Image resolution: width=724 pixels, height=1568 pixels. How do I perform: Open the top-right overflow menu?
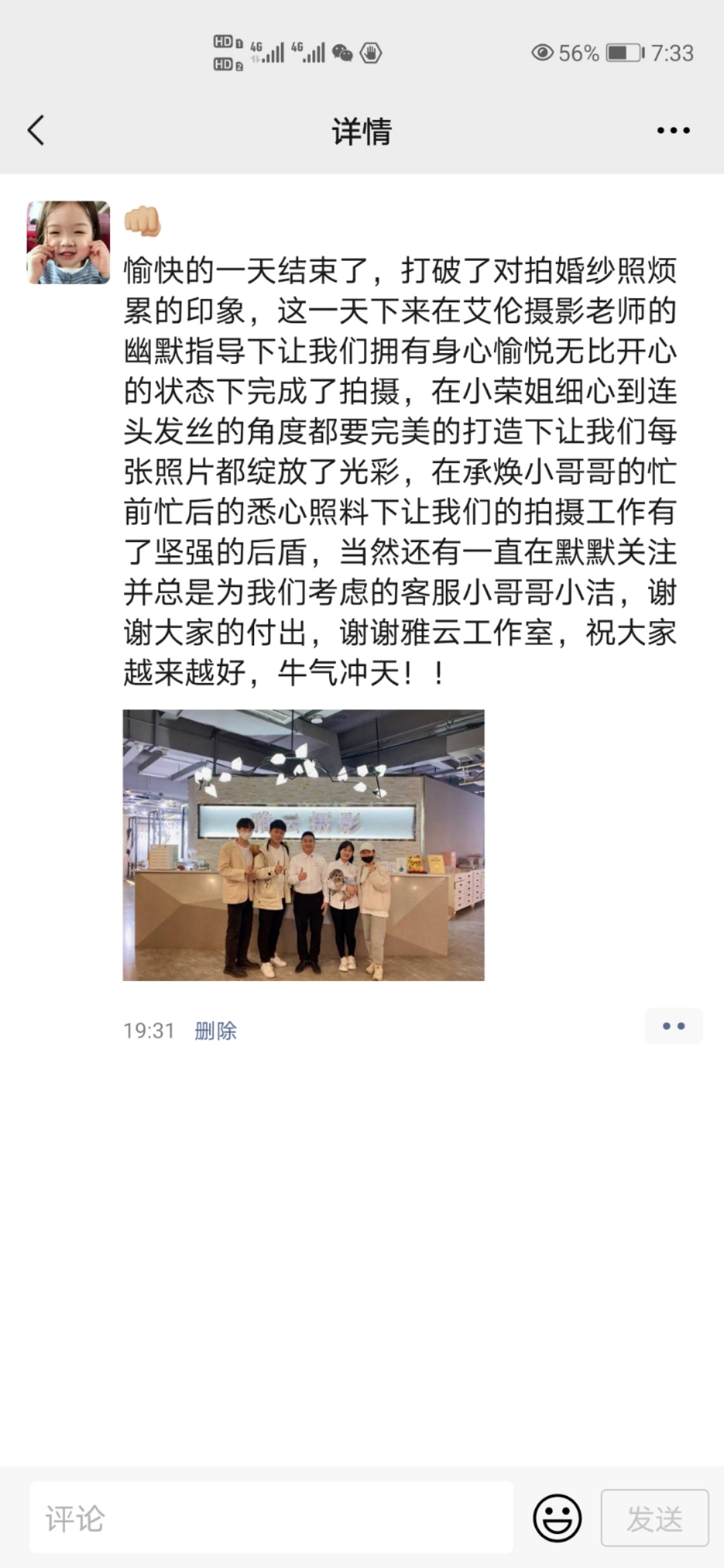pos(673,131)
